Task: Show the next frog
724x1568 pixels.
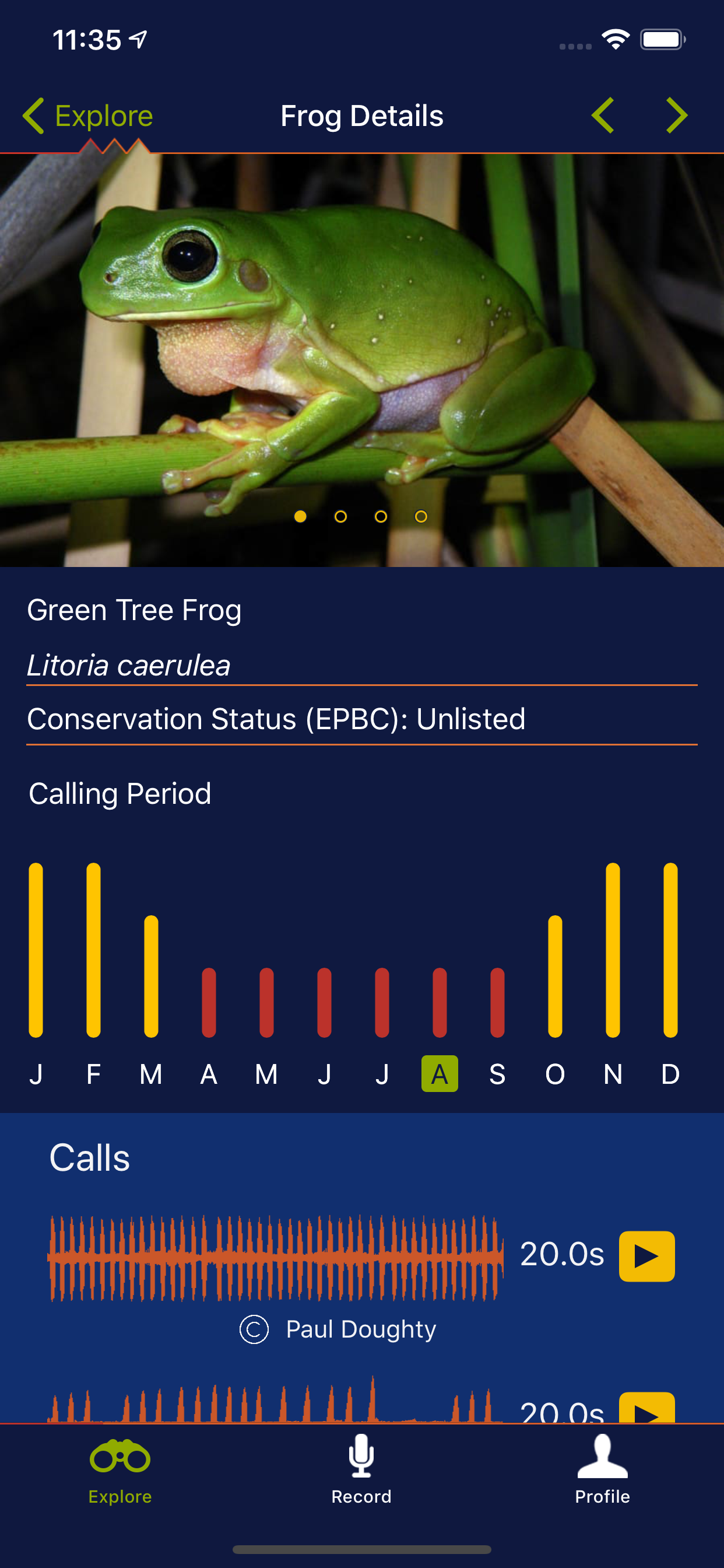Action: 677,116
